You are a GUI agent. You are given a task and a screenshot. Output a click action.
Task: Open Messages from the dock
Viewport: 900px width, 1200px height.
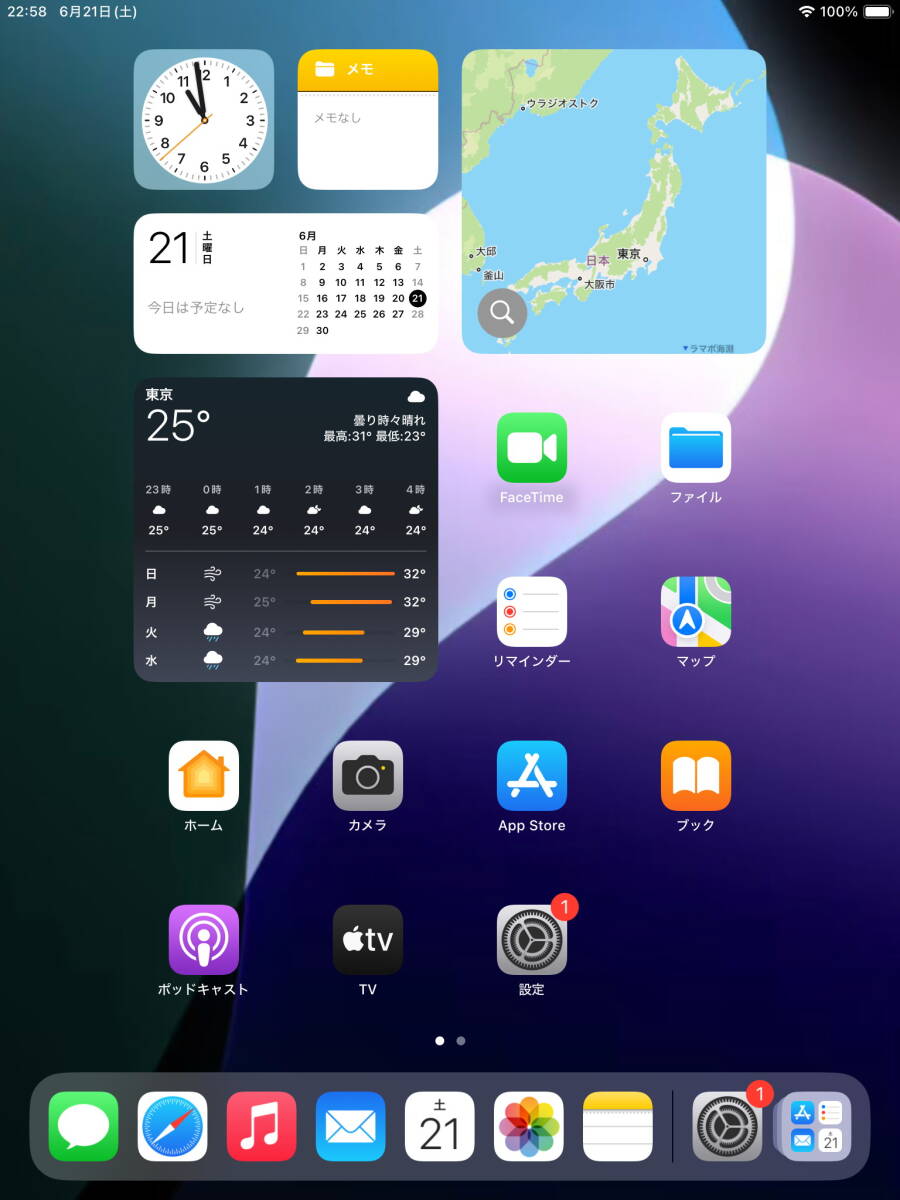[84, 1126]
